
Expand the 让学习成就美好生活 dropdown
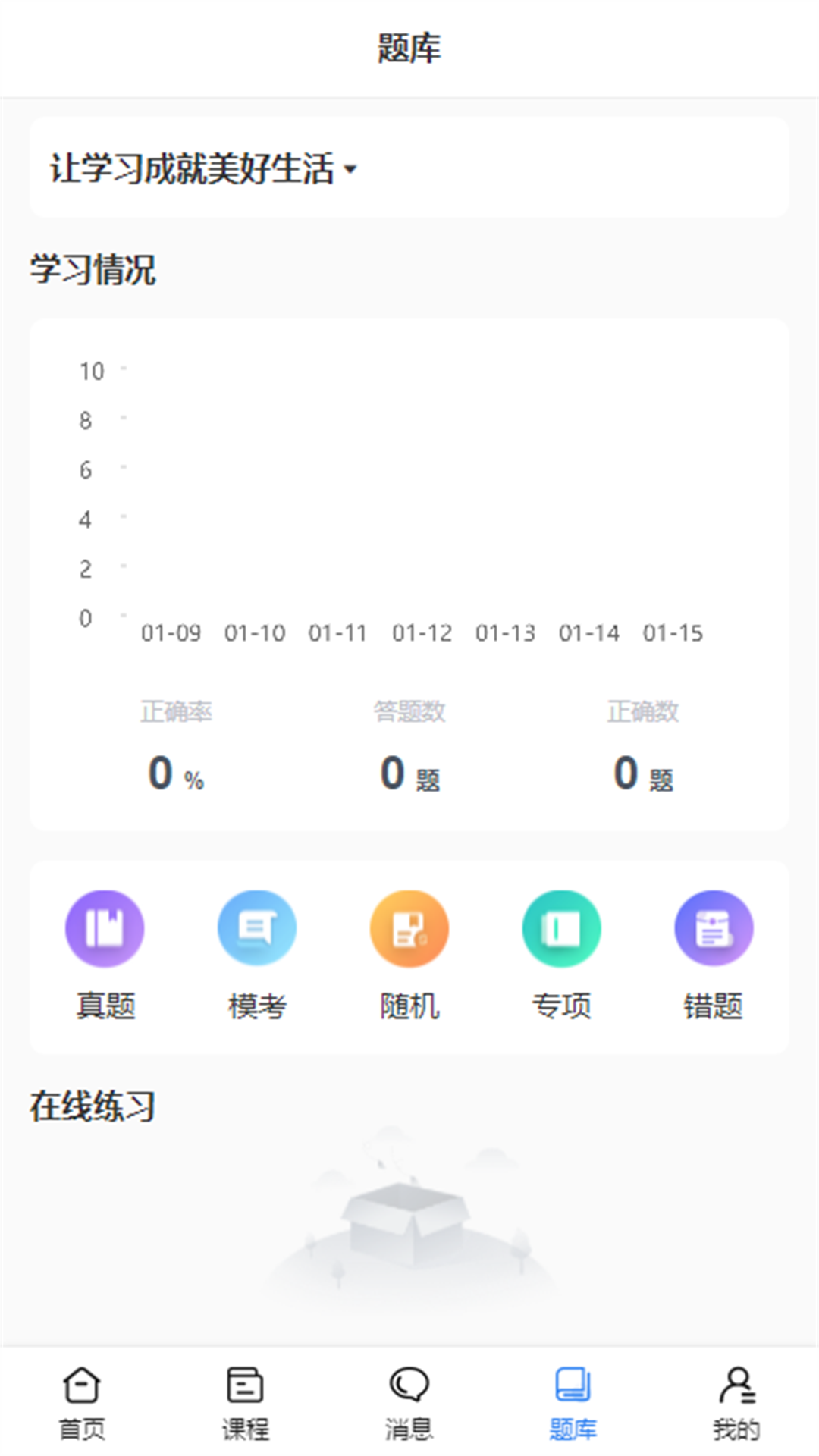203,168
